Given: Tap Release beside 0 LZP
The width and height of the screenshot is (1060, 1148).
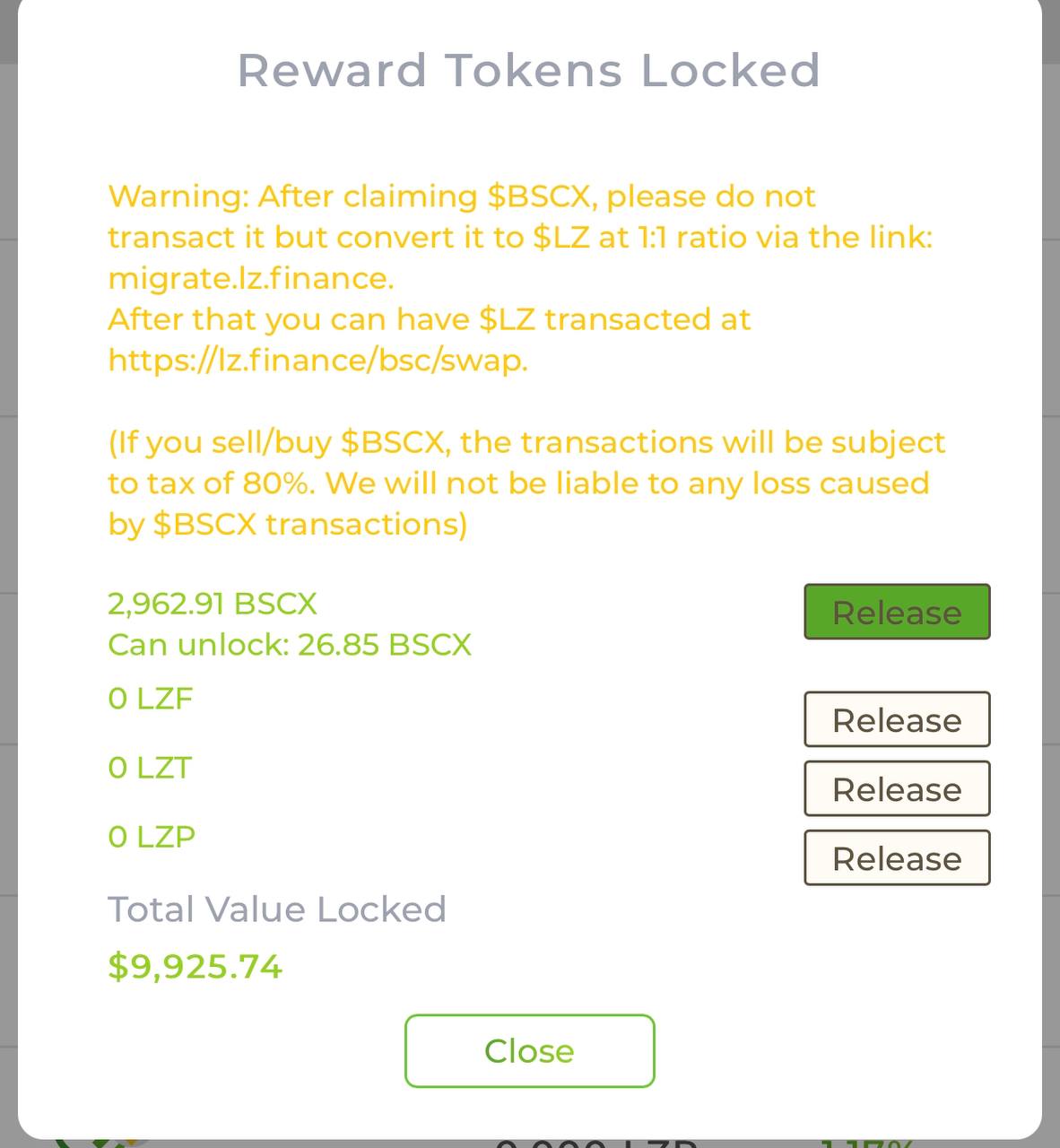Looking at the screenshot, I should 897,857.
